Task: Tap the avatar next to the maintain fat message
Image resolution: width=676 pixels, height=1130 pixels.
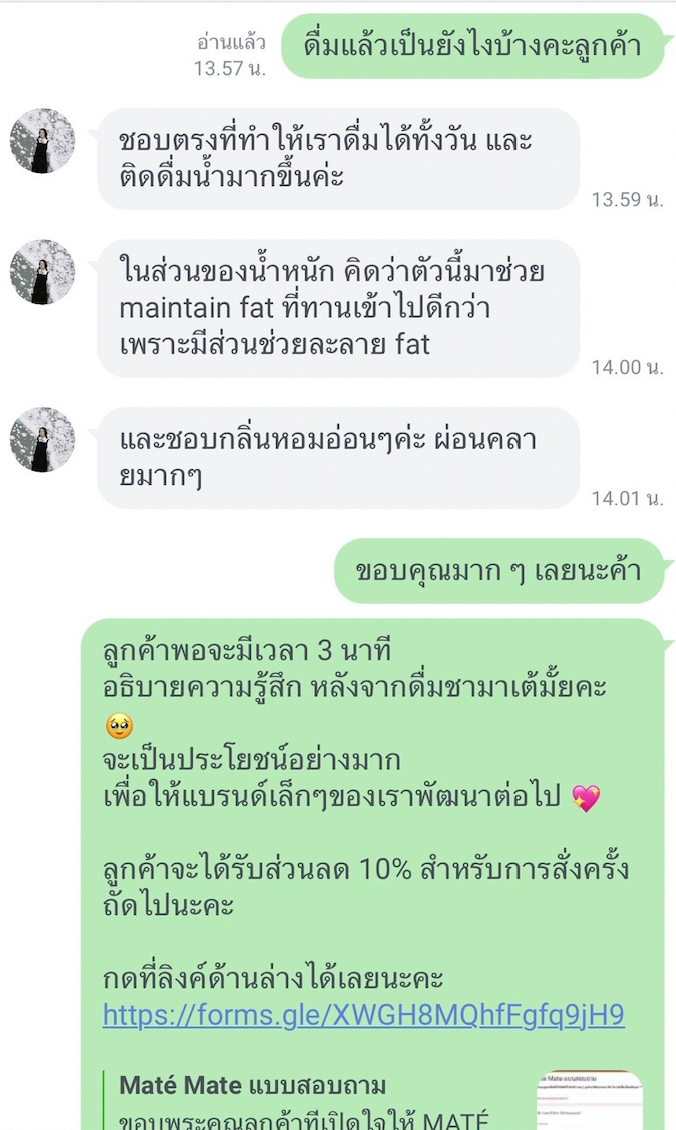Action: (x=42, y=272)
